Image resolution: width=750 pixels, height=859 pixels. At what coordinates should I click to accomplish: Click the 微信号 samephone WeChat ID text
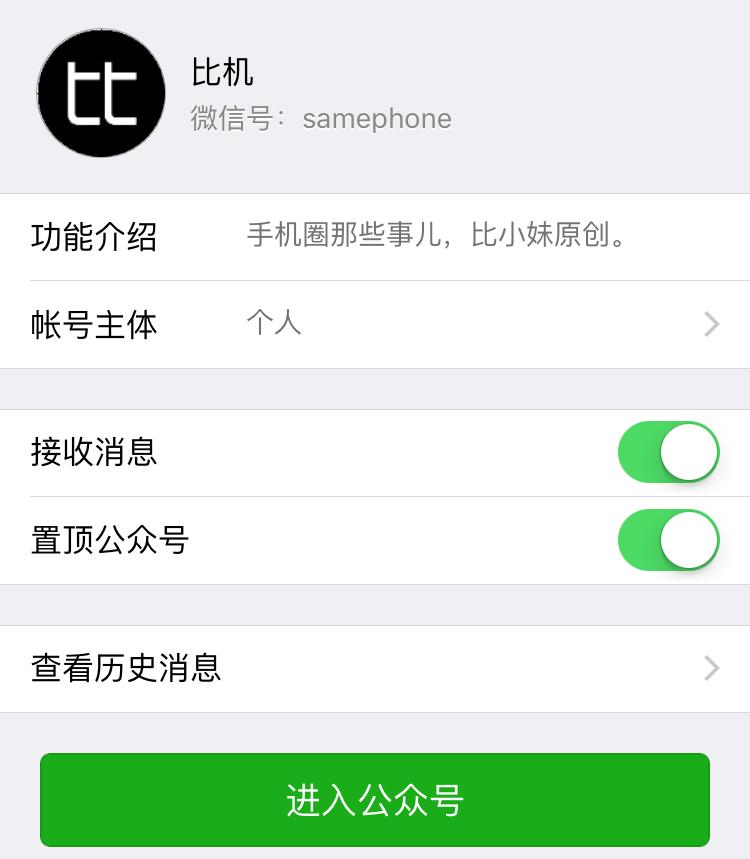tap(320, 118)
